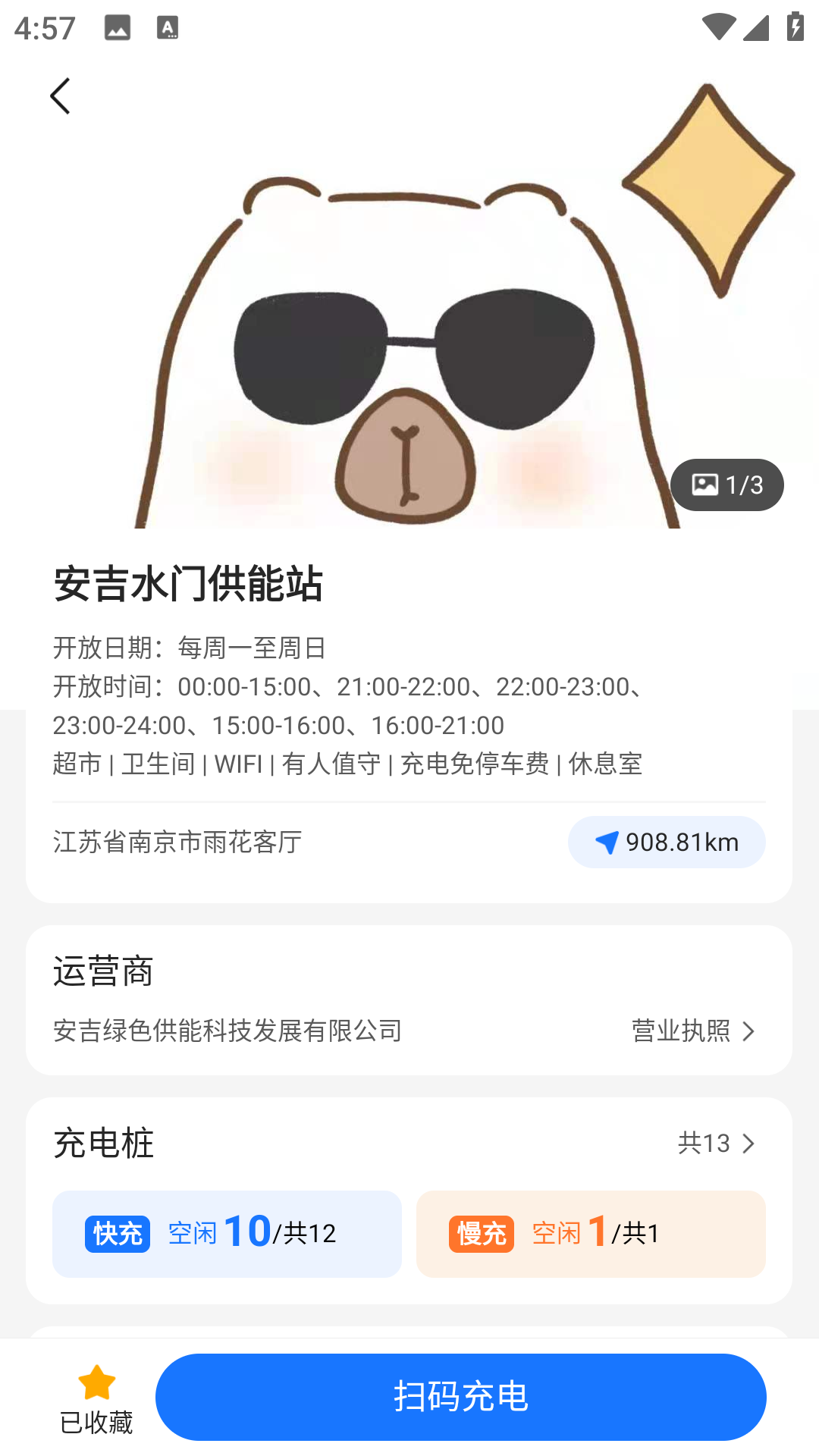Open the 充电桩 charging pile section
The image size is (819, 1456).
[102, 1144]
